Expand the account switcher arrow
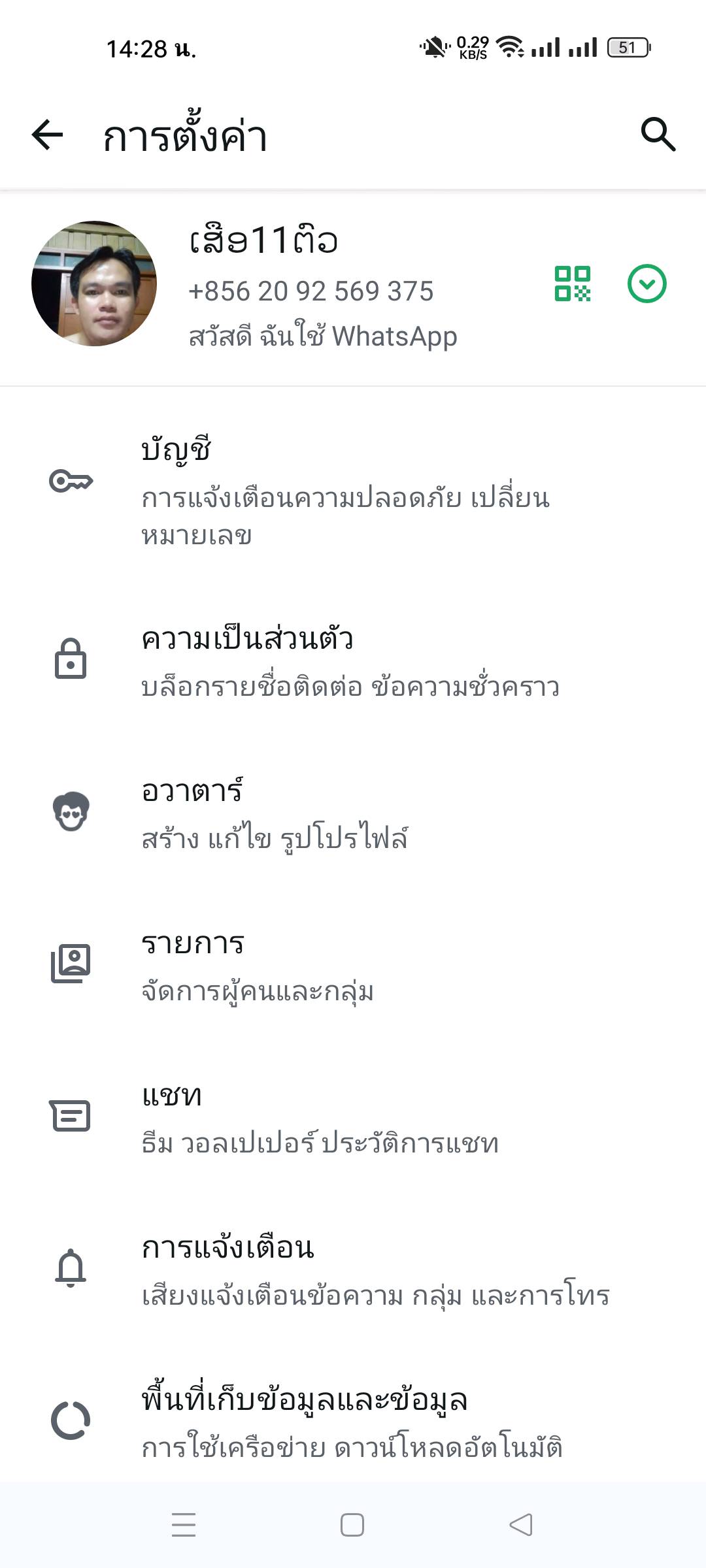This screenshot has height=1568, width=706. coord(647,284)
